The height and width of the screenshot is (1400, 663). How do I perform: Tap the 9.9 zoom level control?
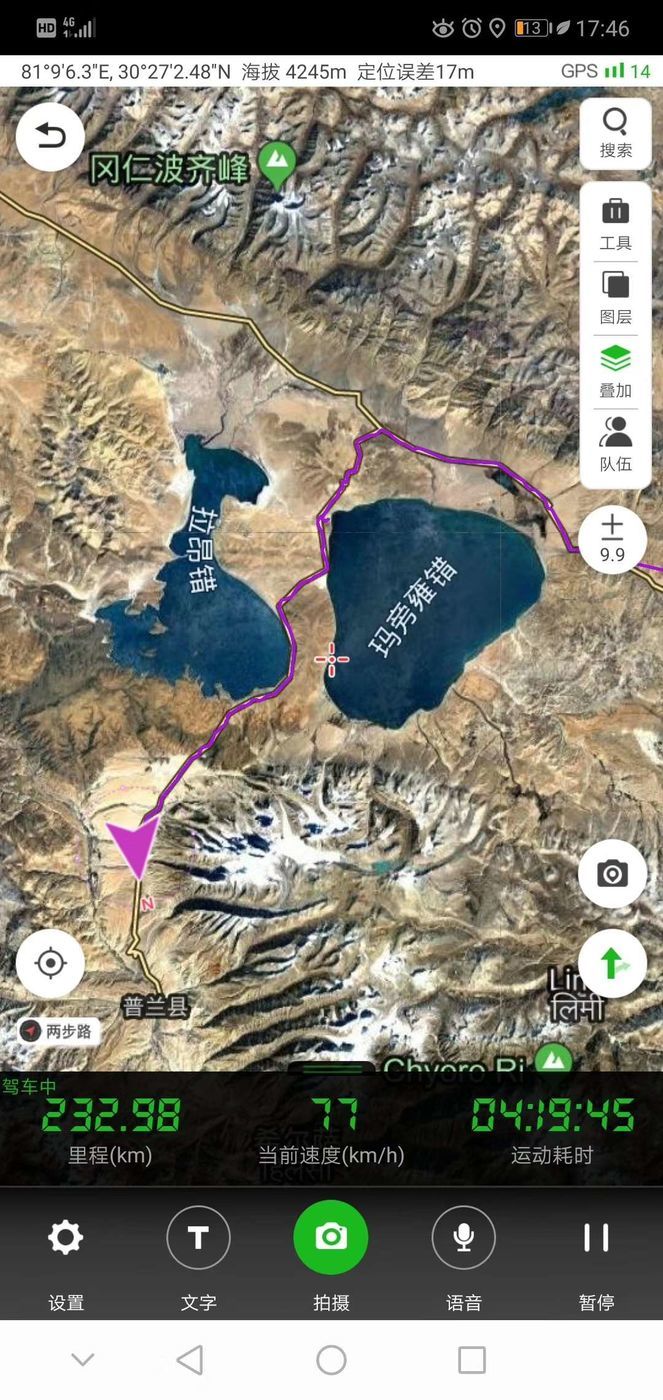tap(612, 540)
